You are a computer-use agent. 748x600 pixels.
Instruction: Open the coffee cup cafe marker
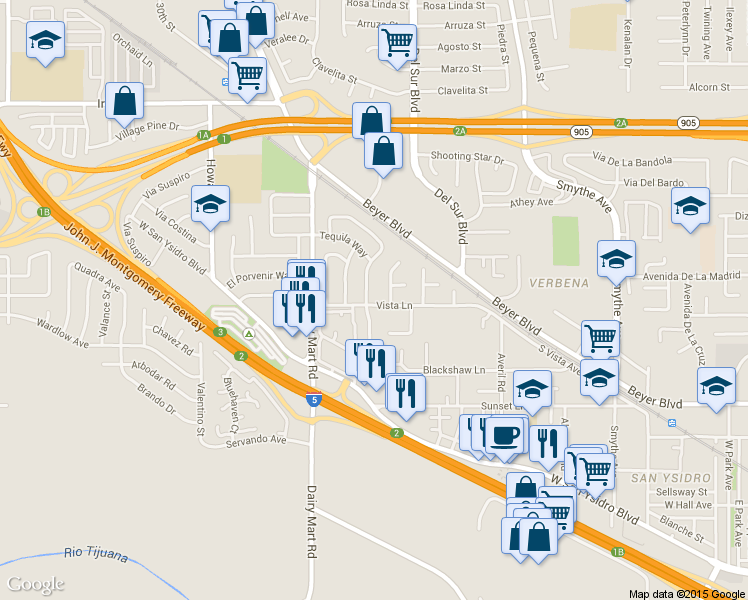coord(505,434)
